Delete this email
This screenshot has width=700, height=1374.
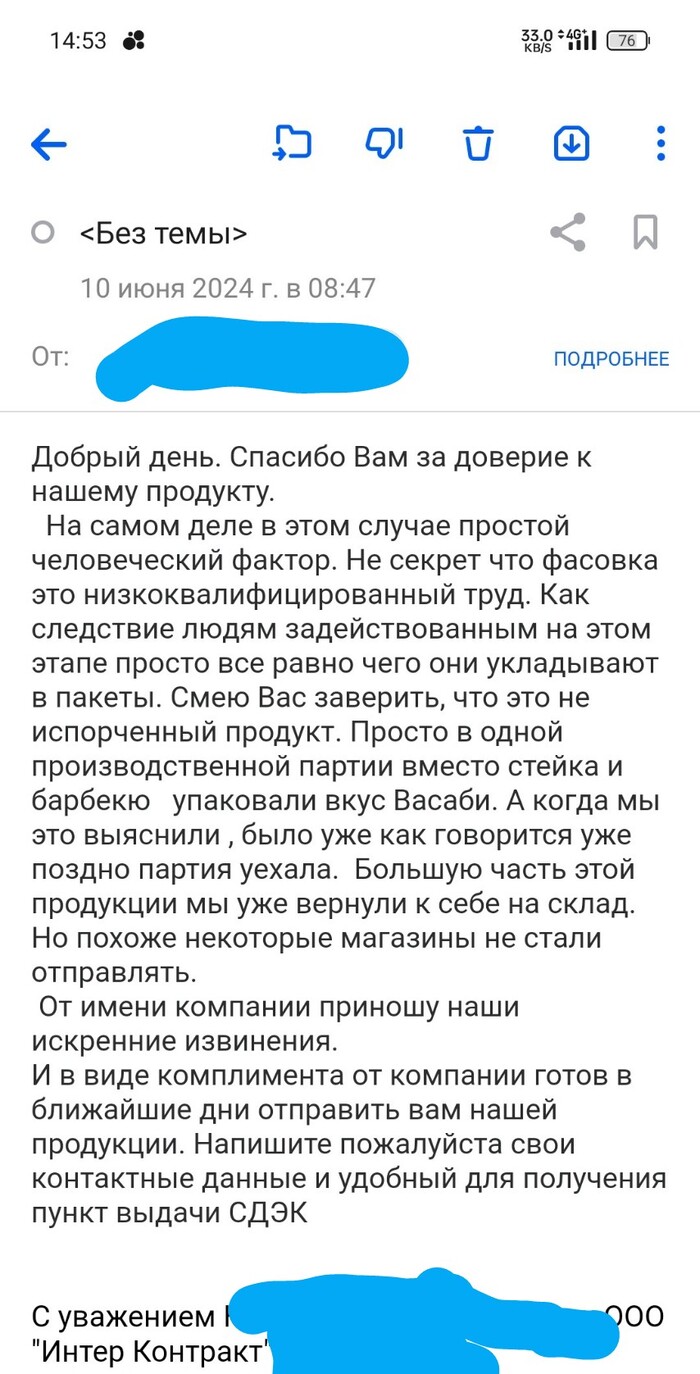click(479, 144)
